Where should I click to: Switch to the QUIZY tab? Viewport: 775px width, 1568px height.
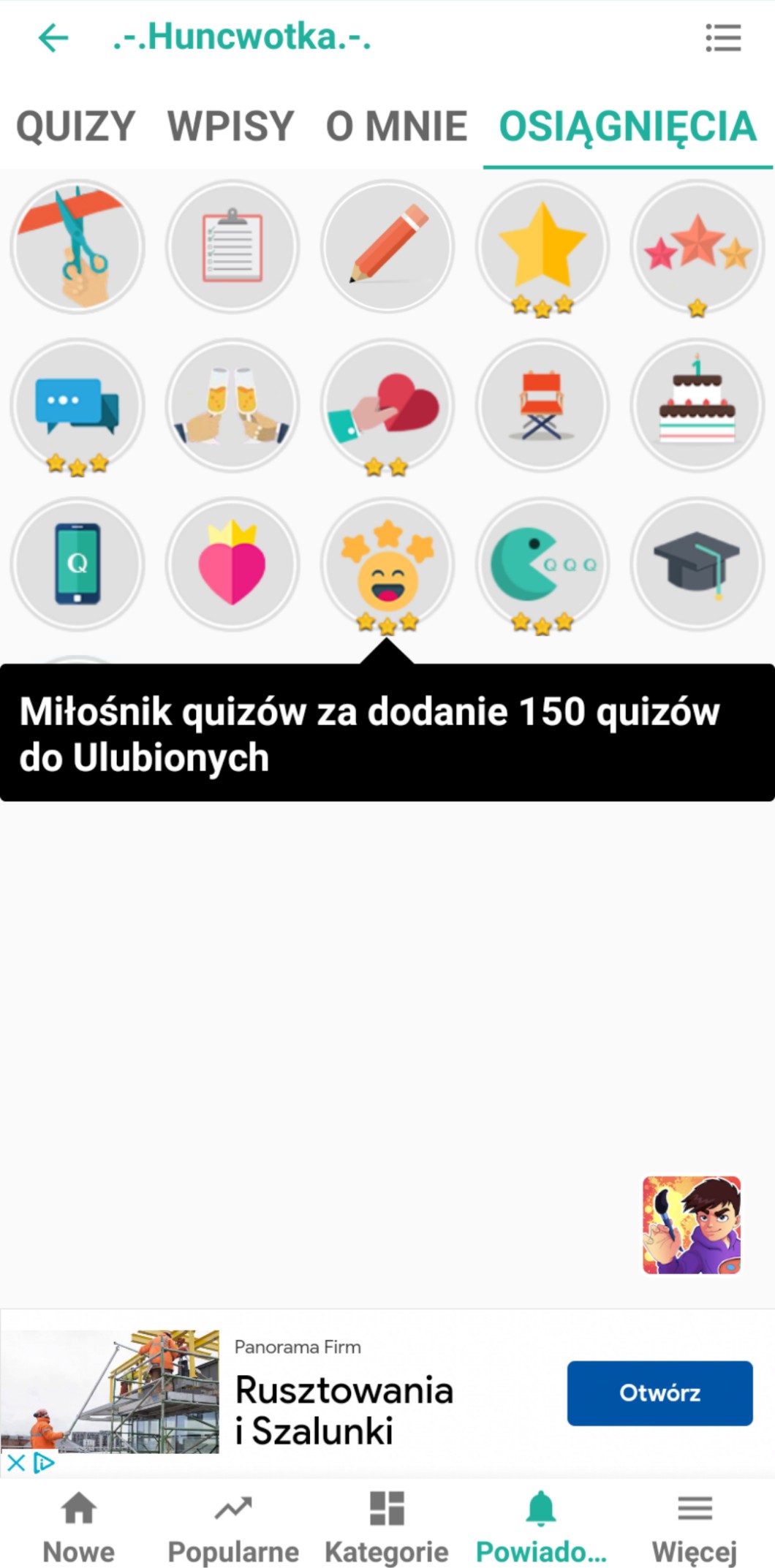(x=76, y=126)
